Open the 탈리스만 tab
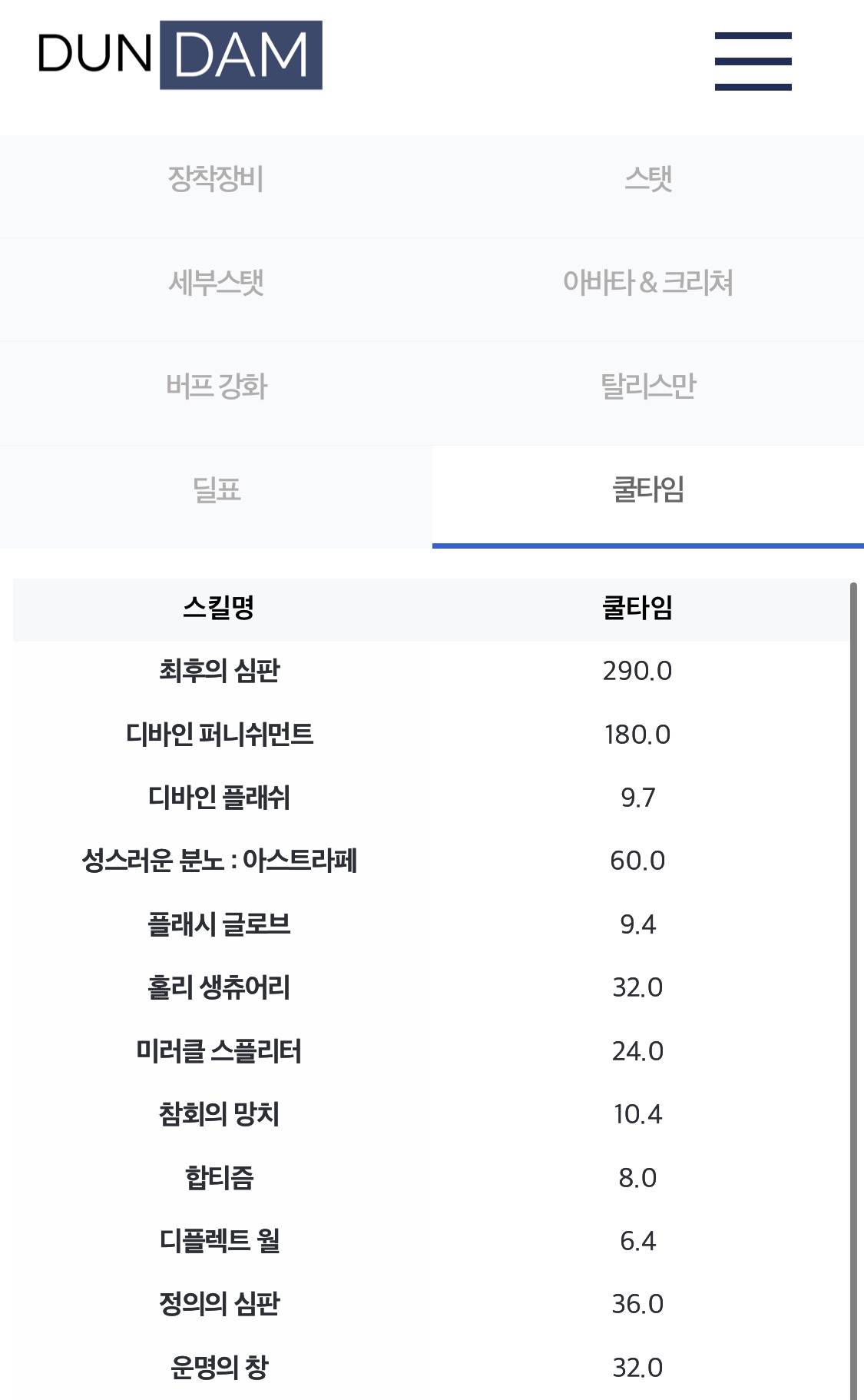This screenshot has height=1400, width=864. click(648, 393)
